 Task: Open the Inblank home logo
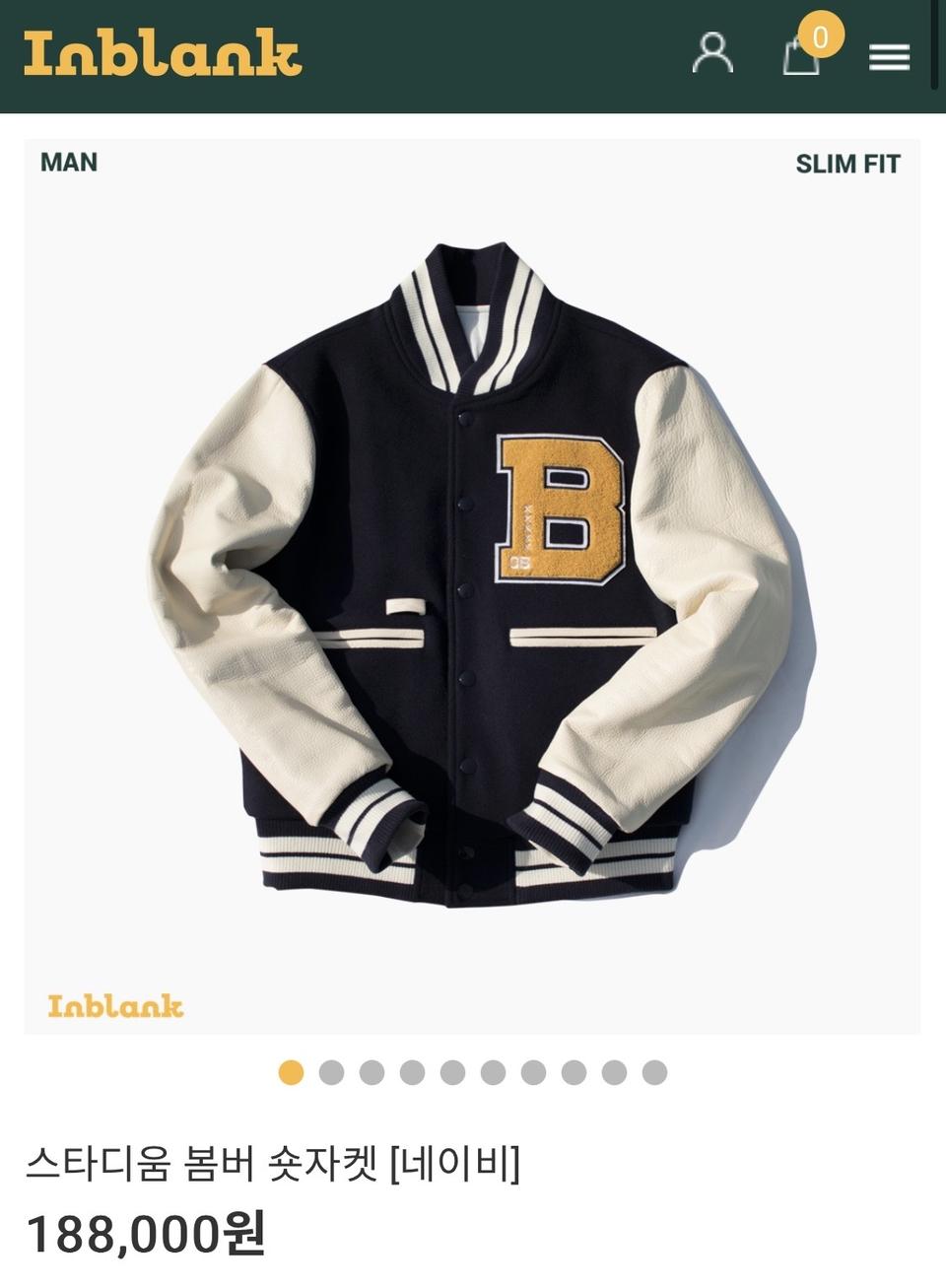coord(163,54)
